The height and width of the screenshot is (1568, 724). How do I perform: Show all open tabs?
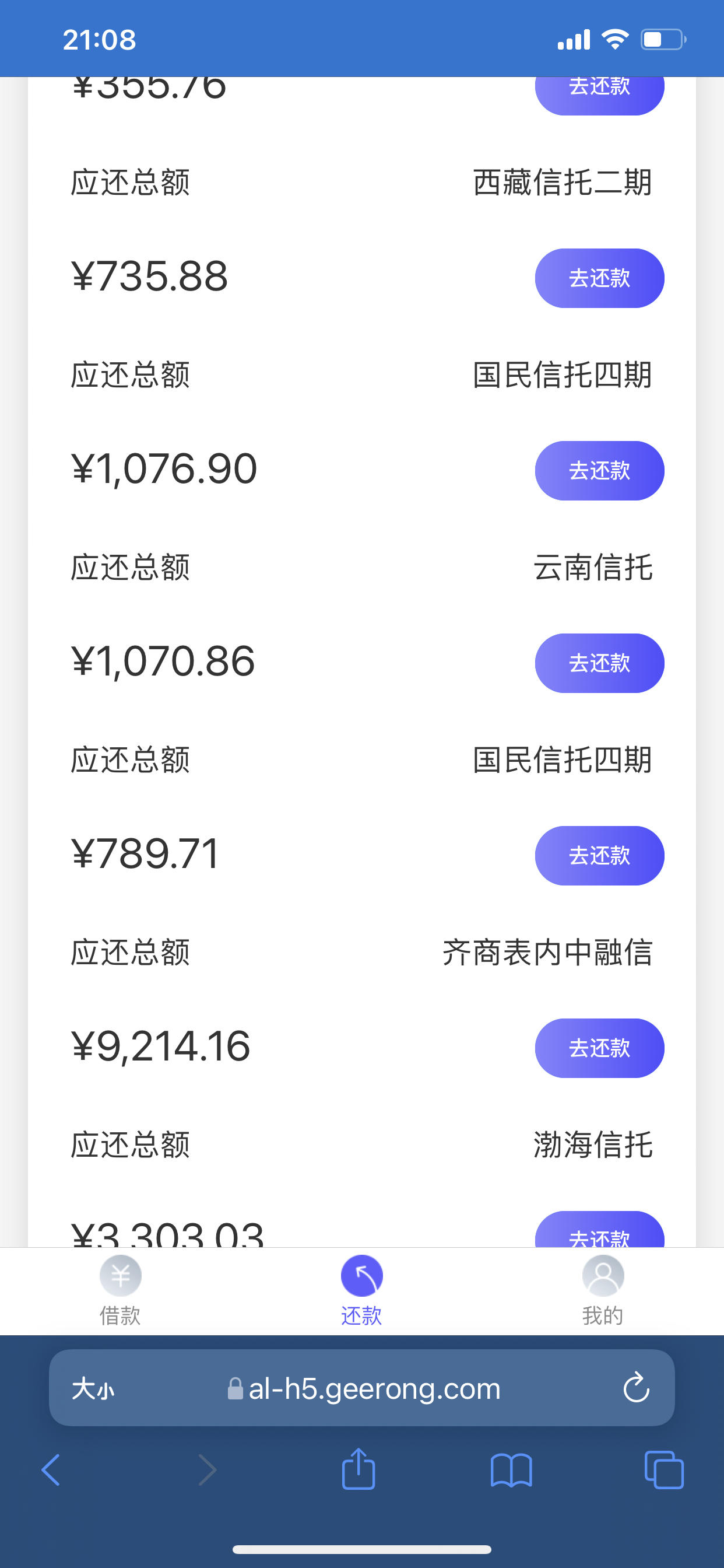click(x=664, y=1470)
